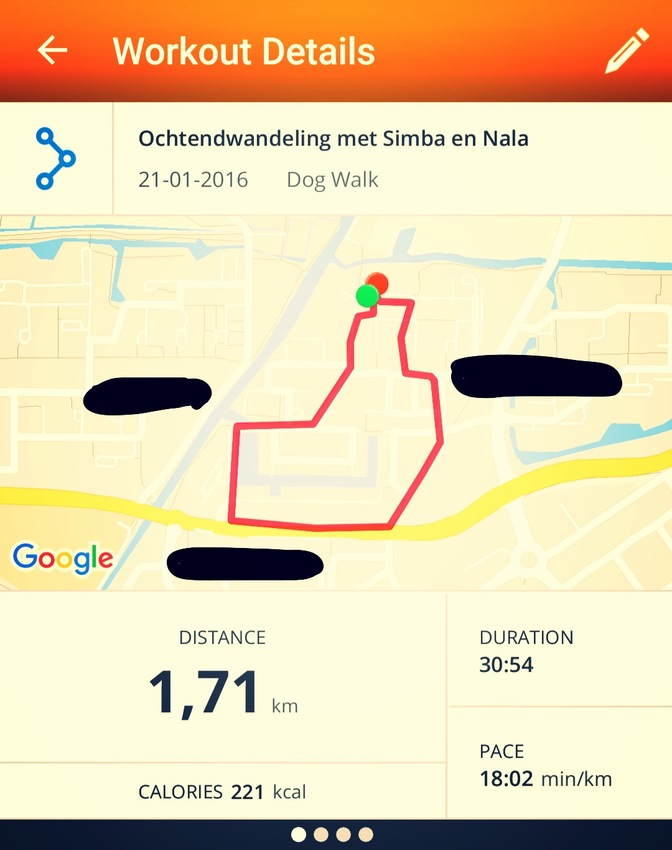Go back from Workout Details

[x=52, y=51]
